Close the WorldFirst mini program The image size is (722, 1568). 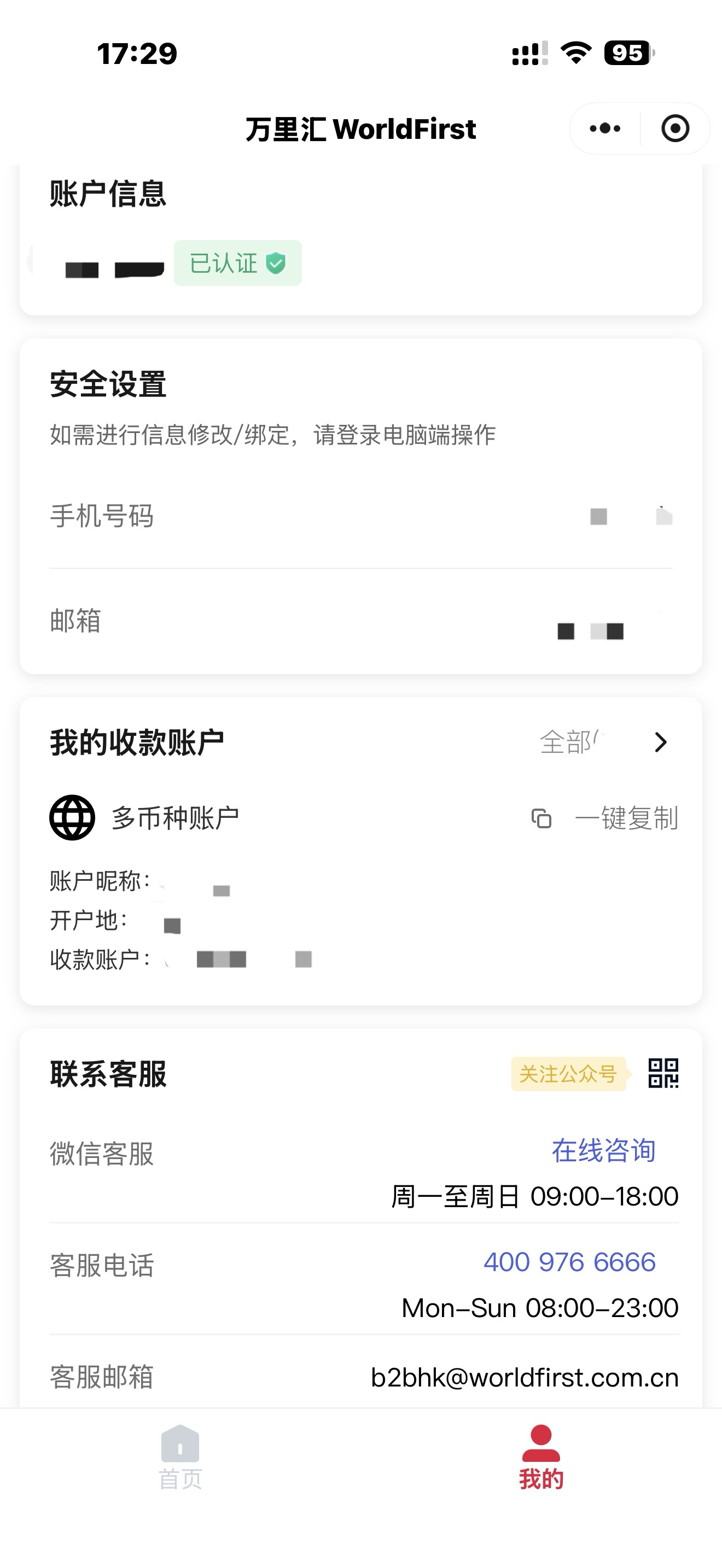[x=674, y=128]
